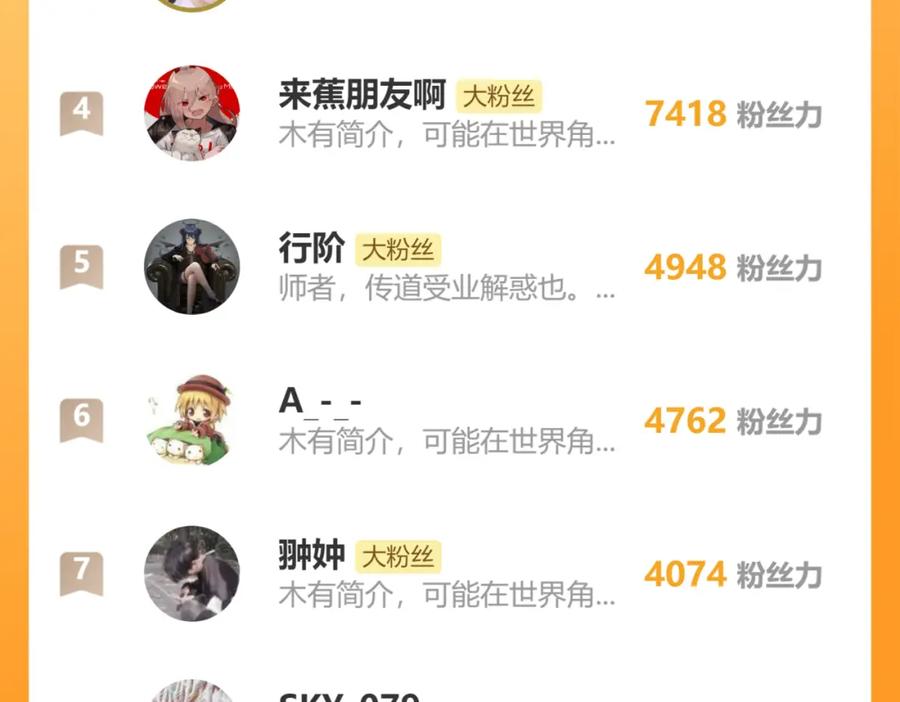This screenshot has width=900, height=702.
Task: Open the rank 7 fan 翀妕
Action: pos(312,556)
